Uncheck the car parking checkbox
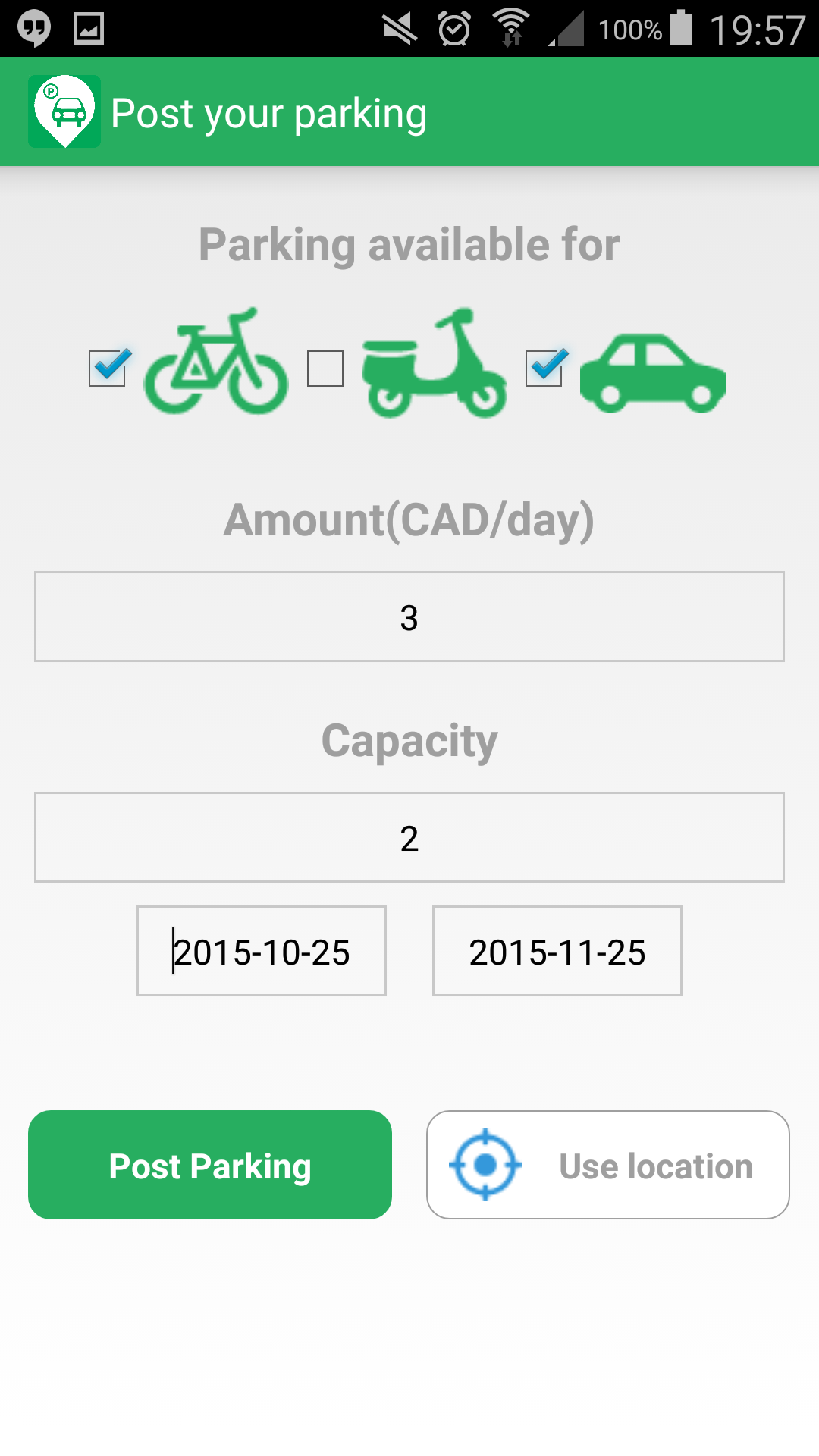 click(544, 369)
